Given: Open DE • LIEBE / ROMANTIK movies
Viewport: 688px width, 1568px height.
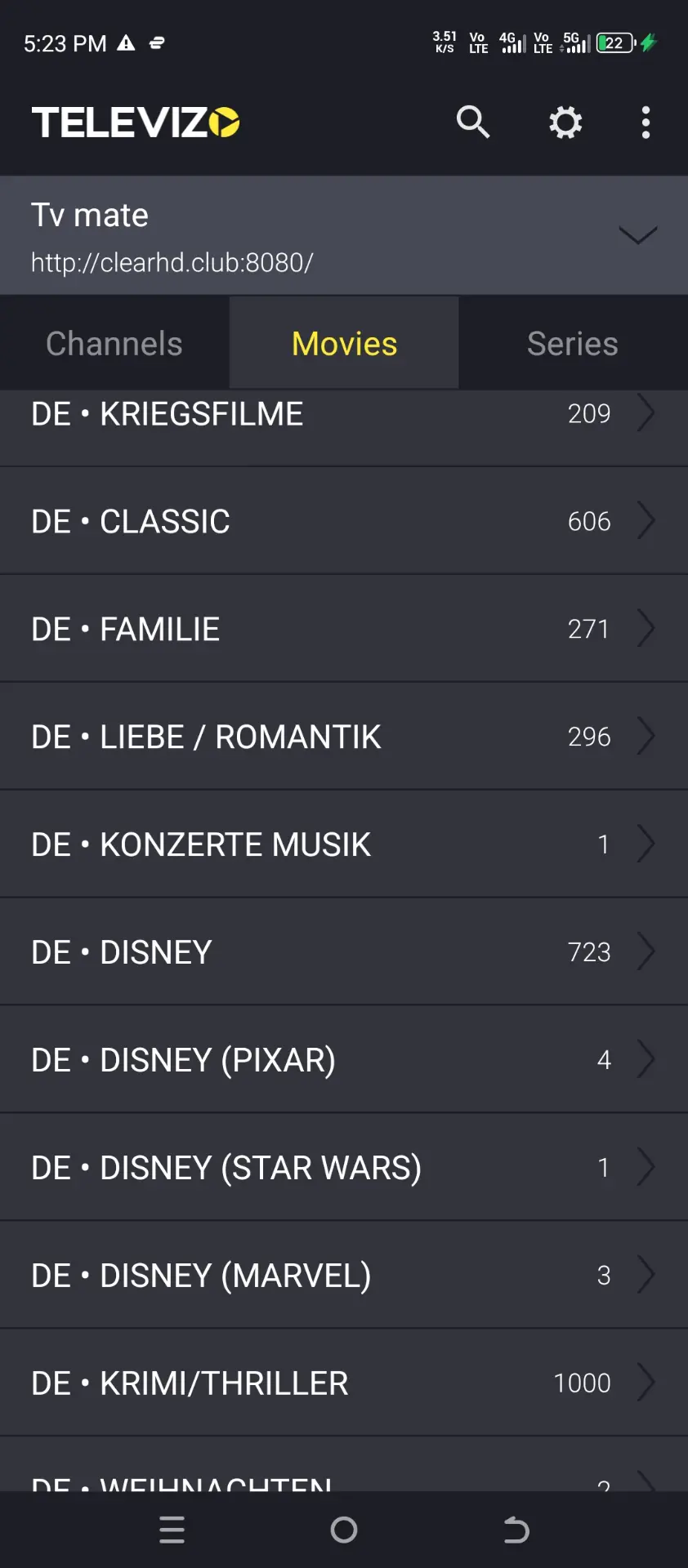Looking at the screenshot, I should 344,737.
